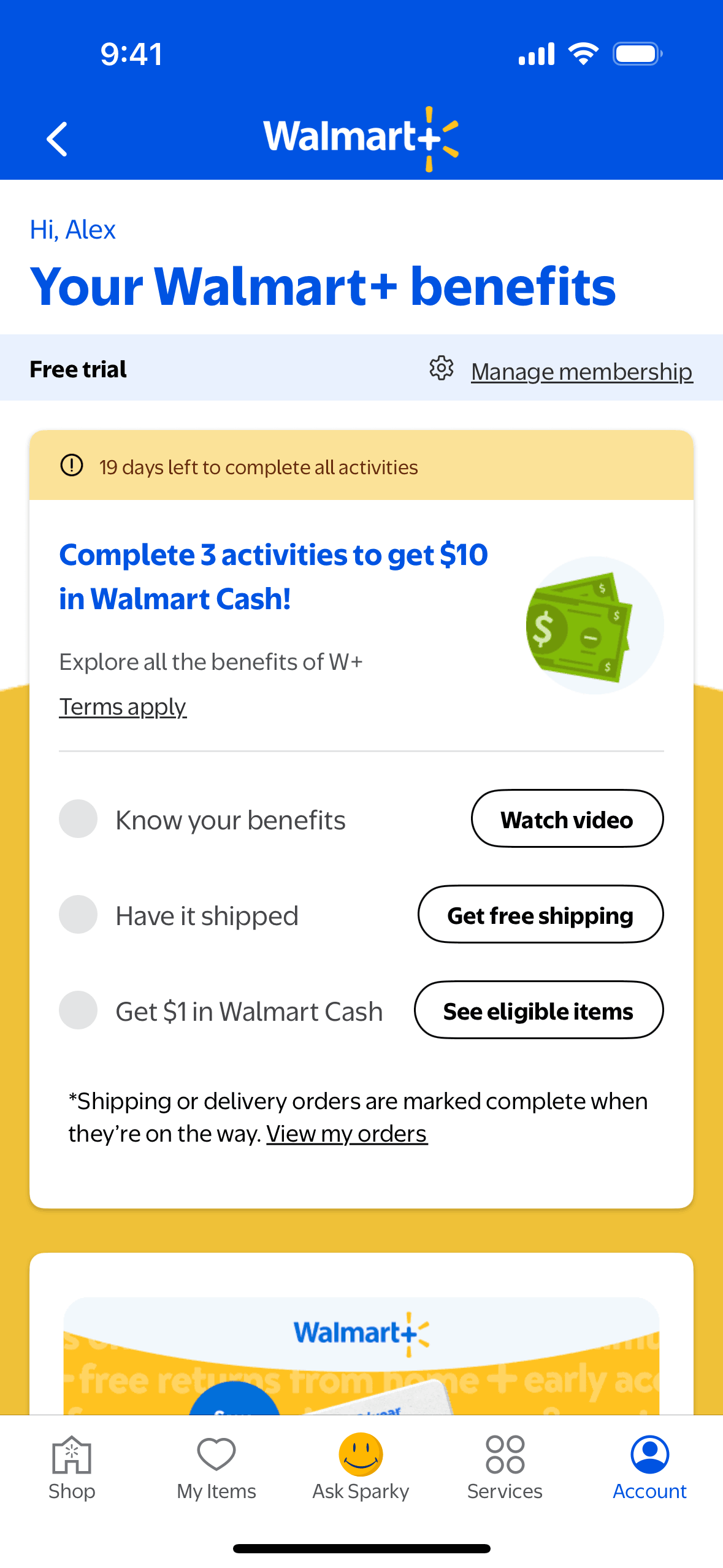Tap the Get free shipping button

click(540, 915)
